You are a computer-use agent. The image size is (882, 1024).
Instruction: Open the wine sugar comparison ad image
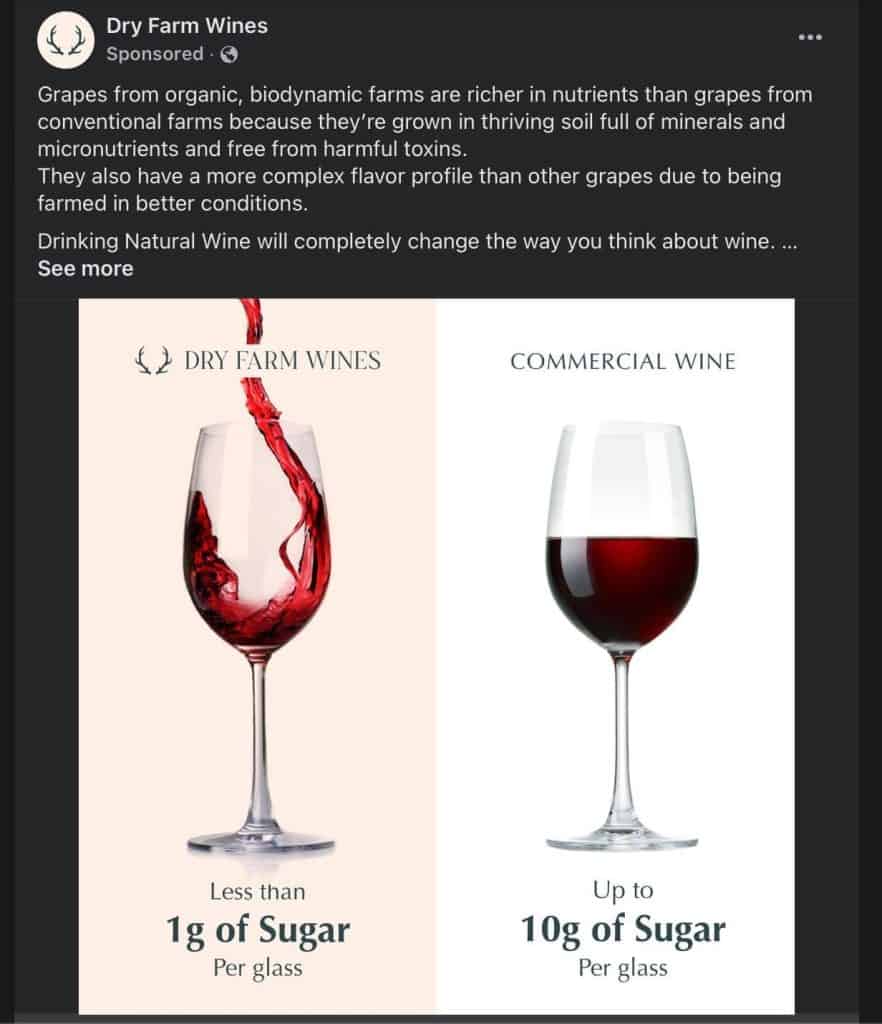[436, 655]
